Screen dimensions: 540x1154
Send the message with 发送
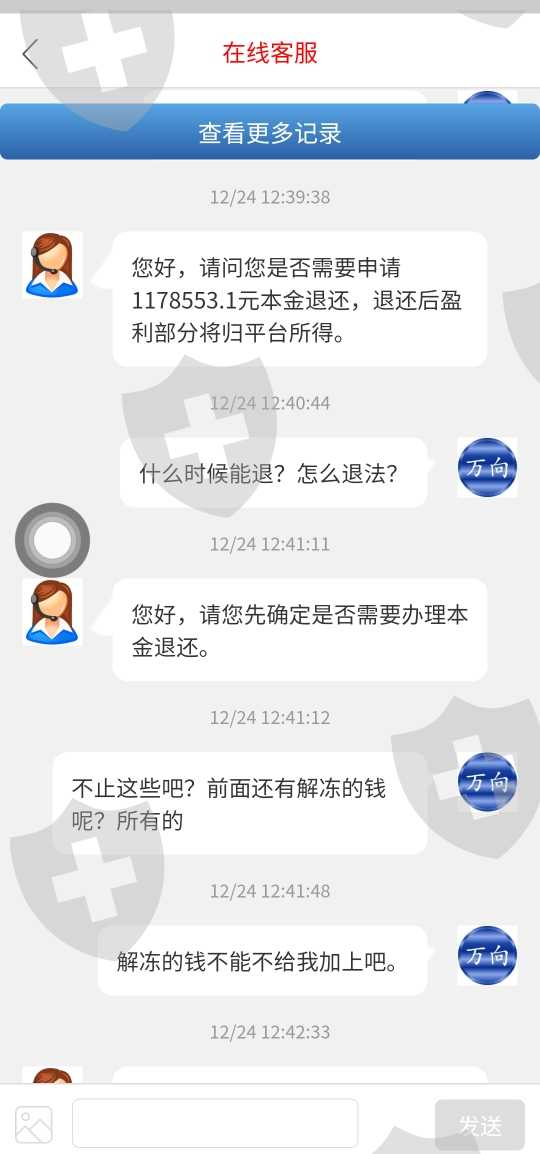pos(480,1125)
